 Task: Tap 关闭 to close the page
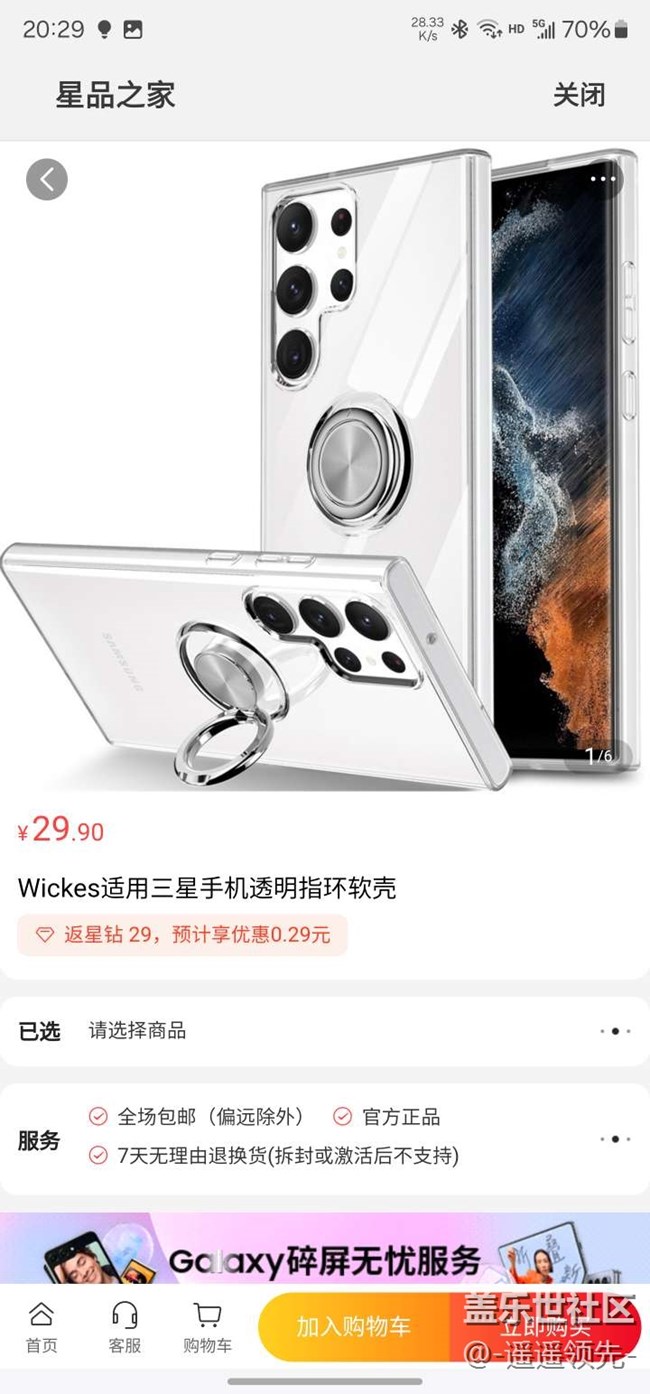pos(579,95)
